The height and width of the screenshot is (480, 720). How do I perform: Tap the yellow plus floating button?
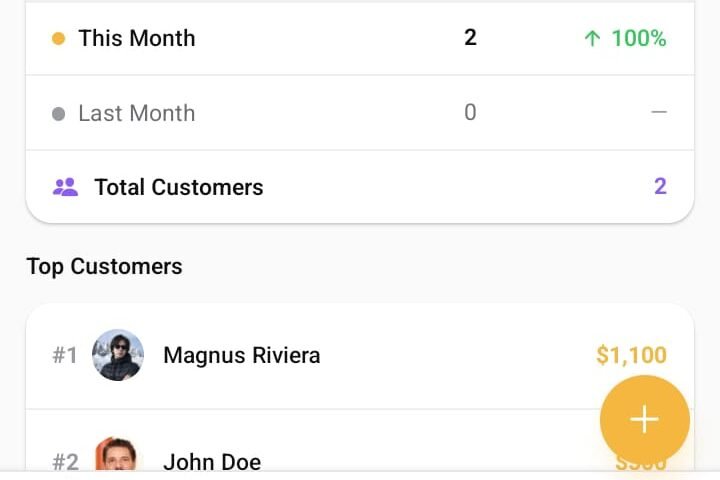coord(644,419)
